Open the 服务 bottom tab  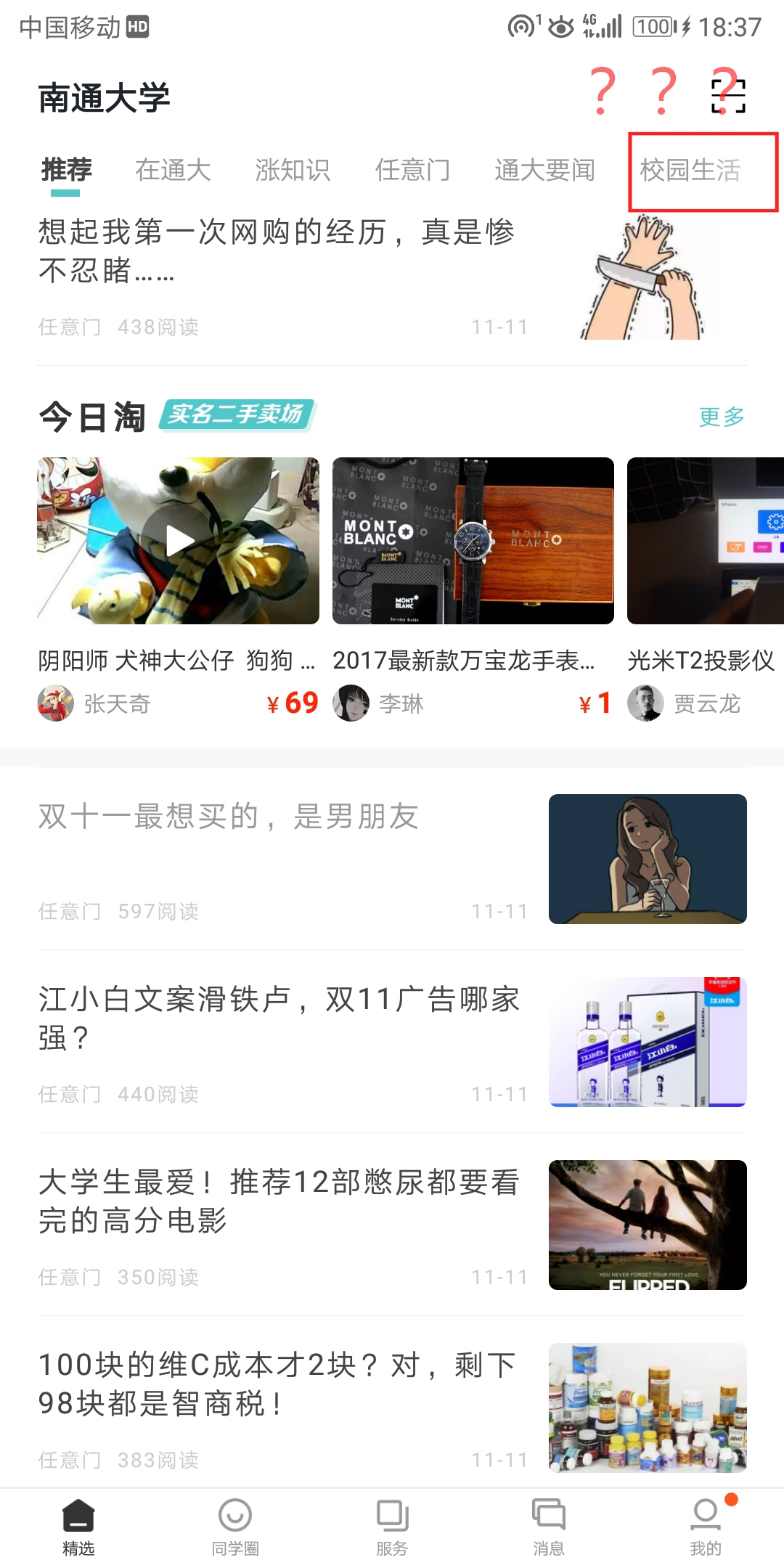(392, 1527)
